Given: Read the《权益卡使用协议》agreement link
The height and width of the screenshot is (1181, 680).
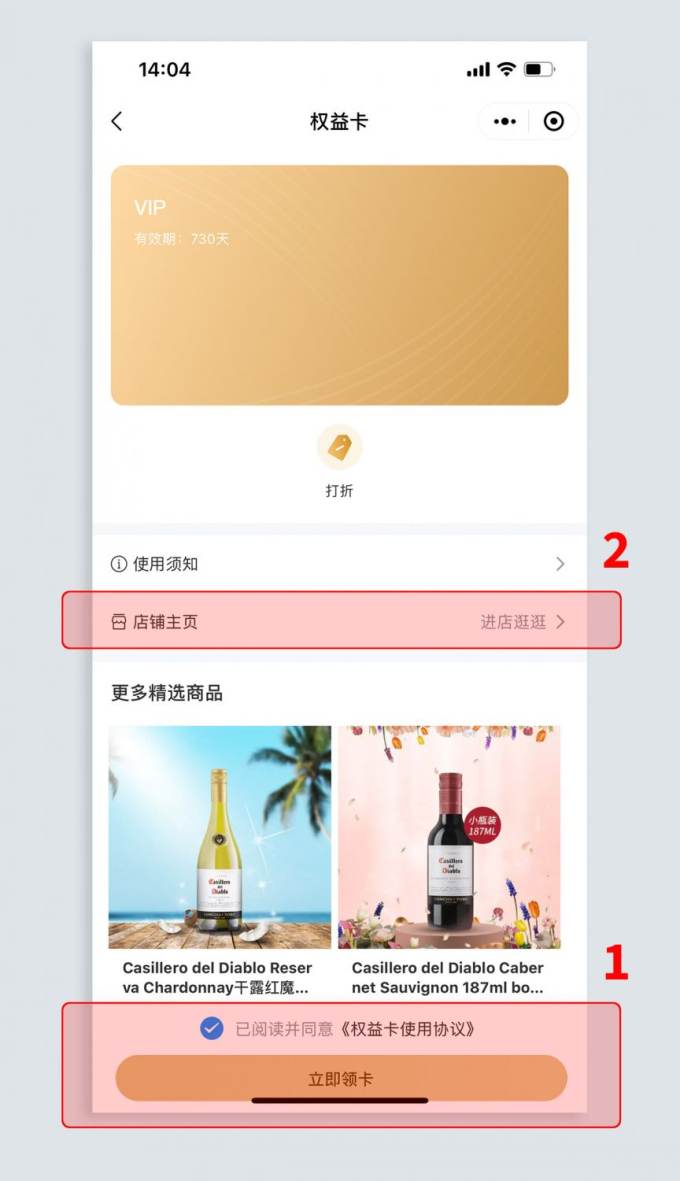Looking at the screenshot, I should pyautogui.click(x=406, y=1029).
